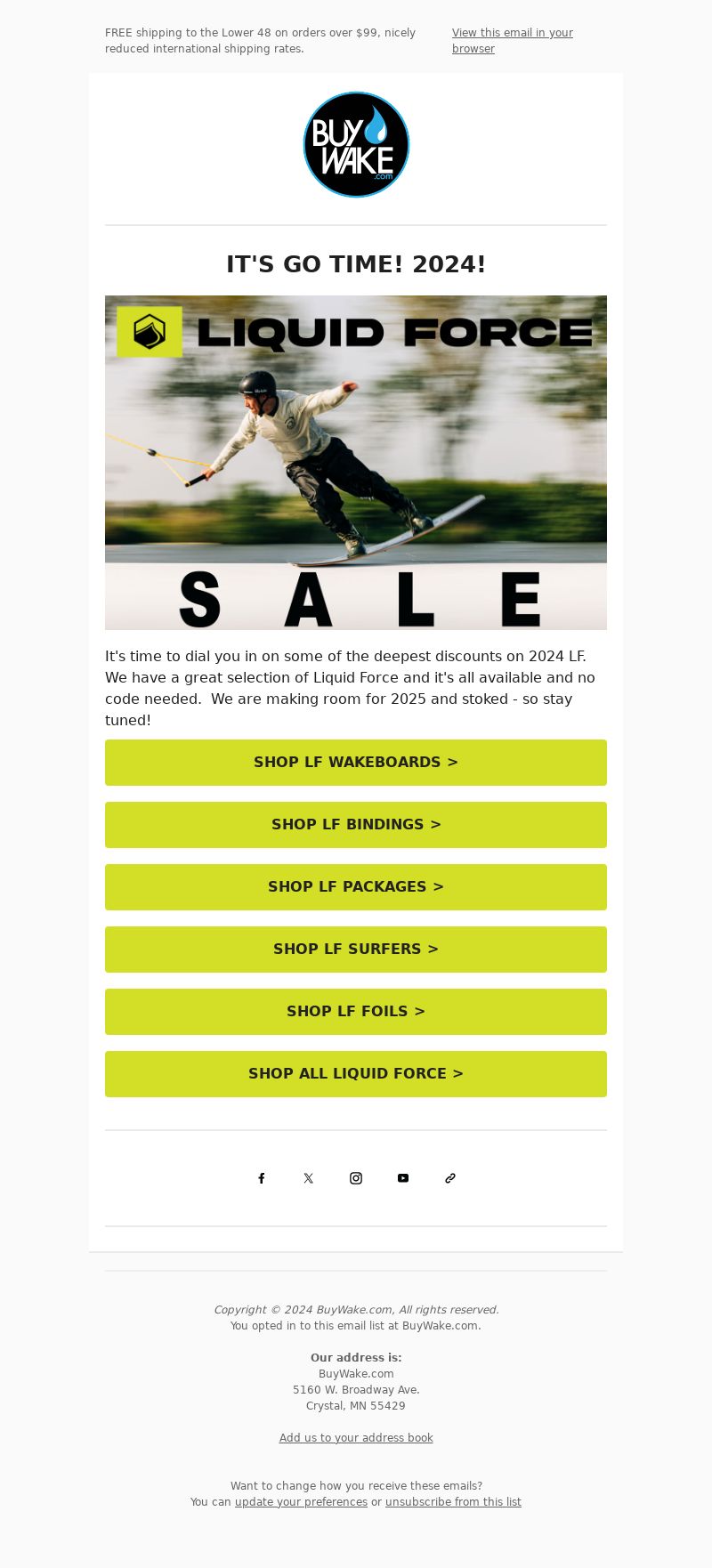
Task: Visit the X (Twitter) icon
Action: click(x=309, y=1178)
